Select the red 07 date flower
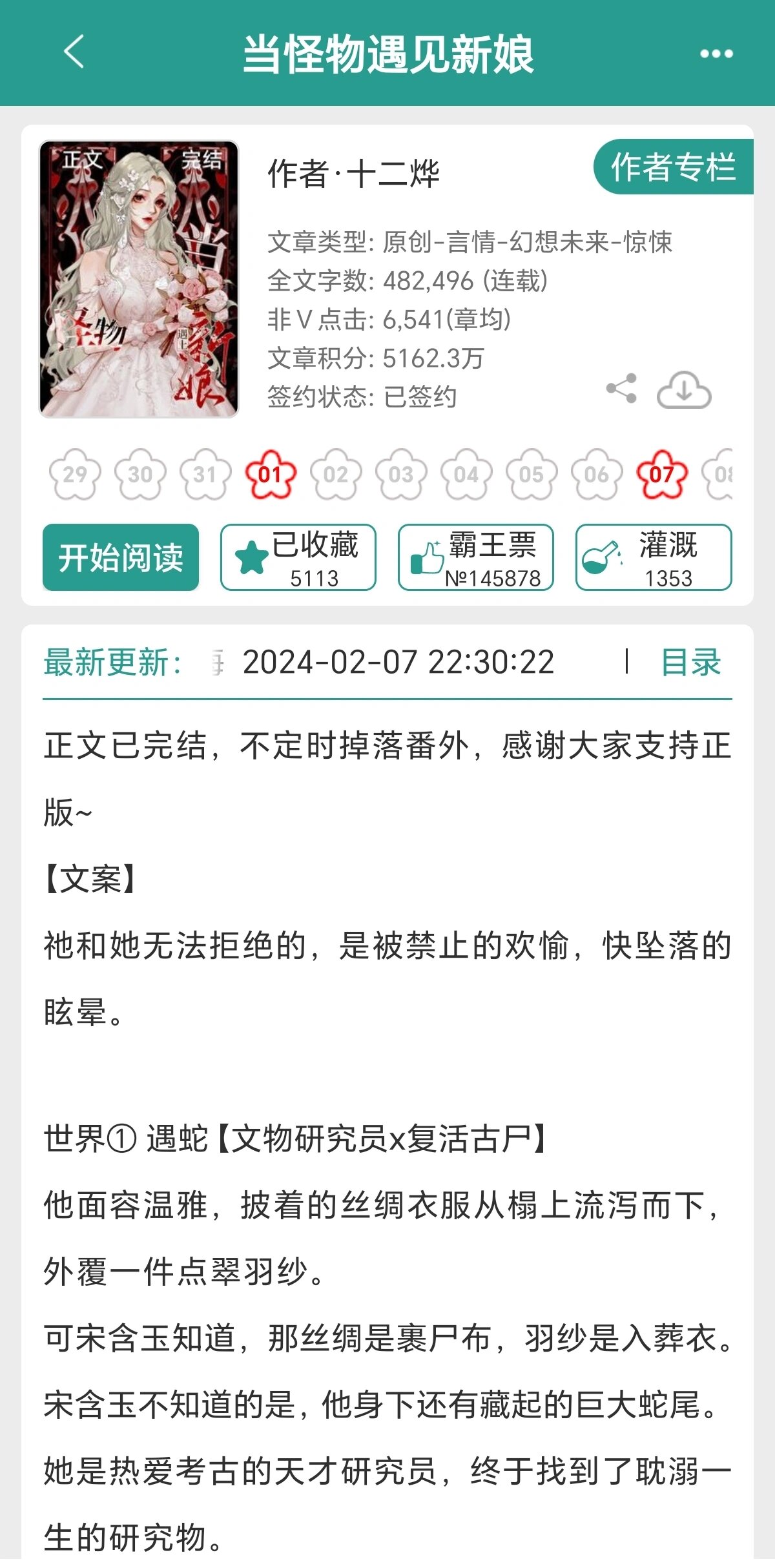Image resolution: width=775 pixels, height=1568 pixels. pyautogui.click(x=661, y=475)
